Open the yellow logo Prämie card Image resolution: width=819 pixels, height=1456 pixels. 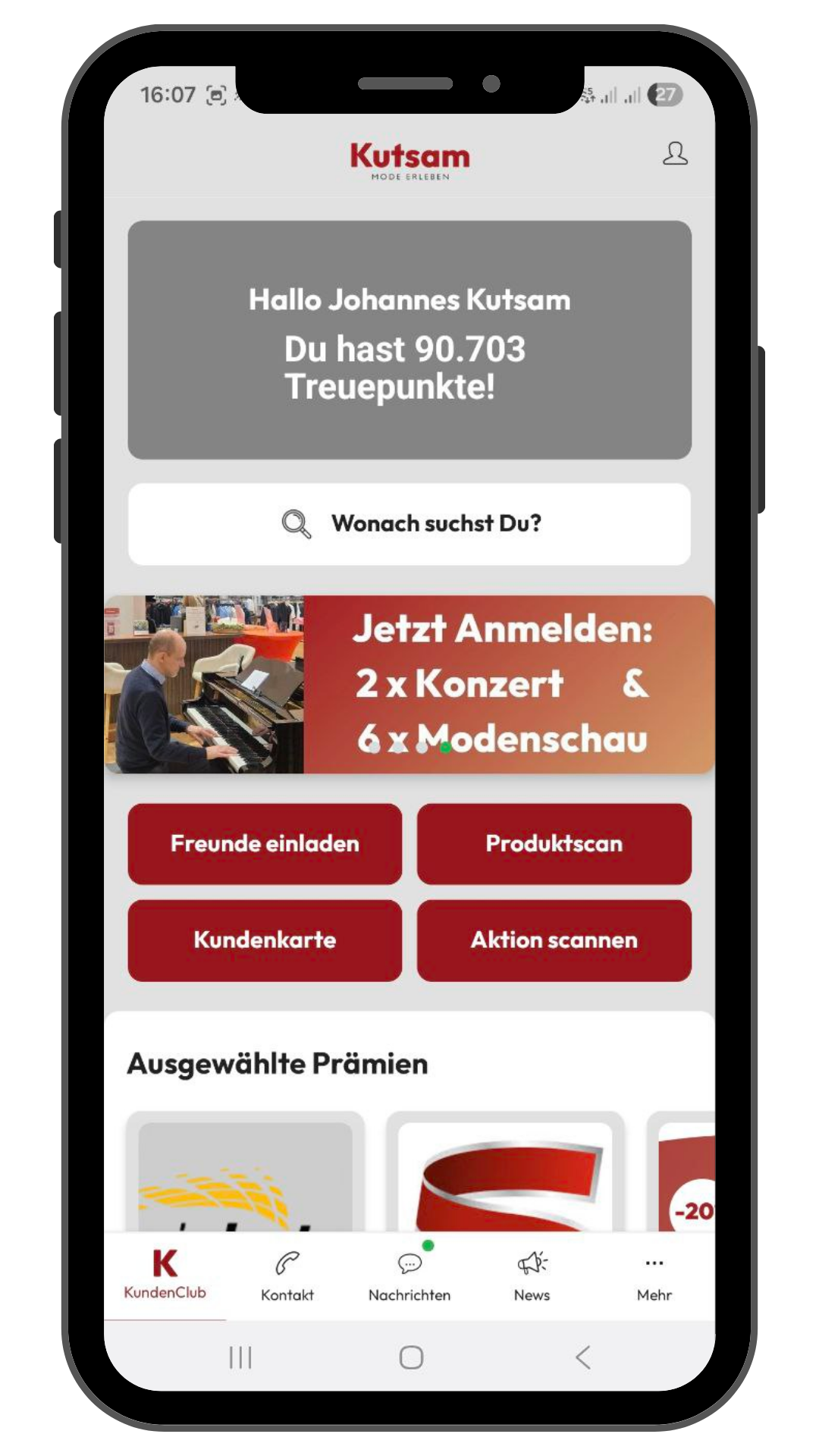coord(245,1172)
